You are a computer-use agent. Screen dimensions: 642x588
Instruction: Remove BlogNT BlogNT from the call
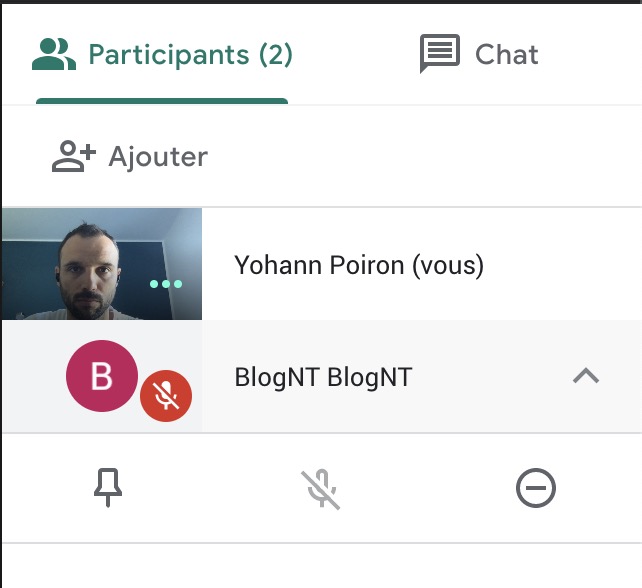pyautogui.click(x=535, y=488)
